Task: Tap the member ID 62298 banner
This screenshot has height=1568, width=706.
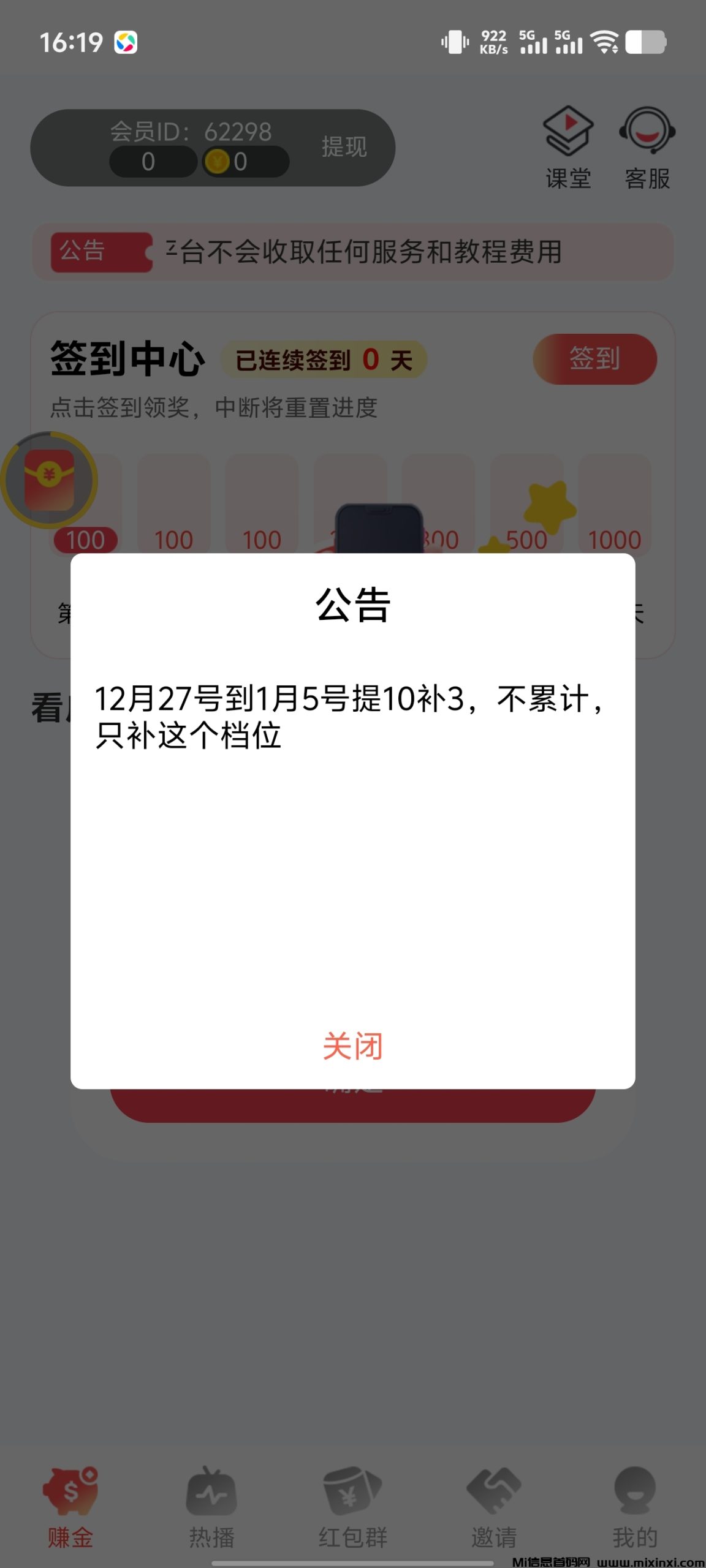Action: click(x=190, y=130)
